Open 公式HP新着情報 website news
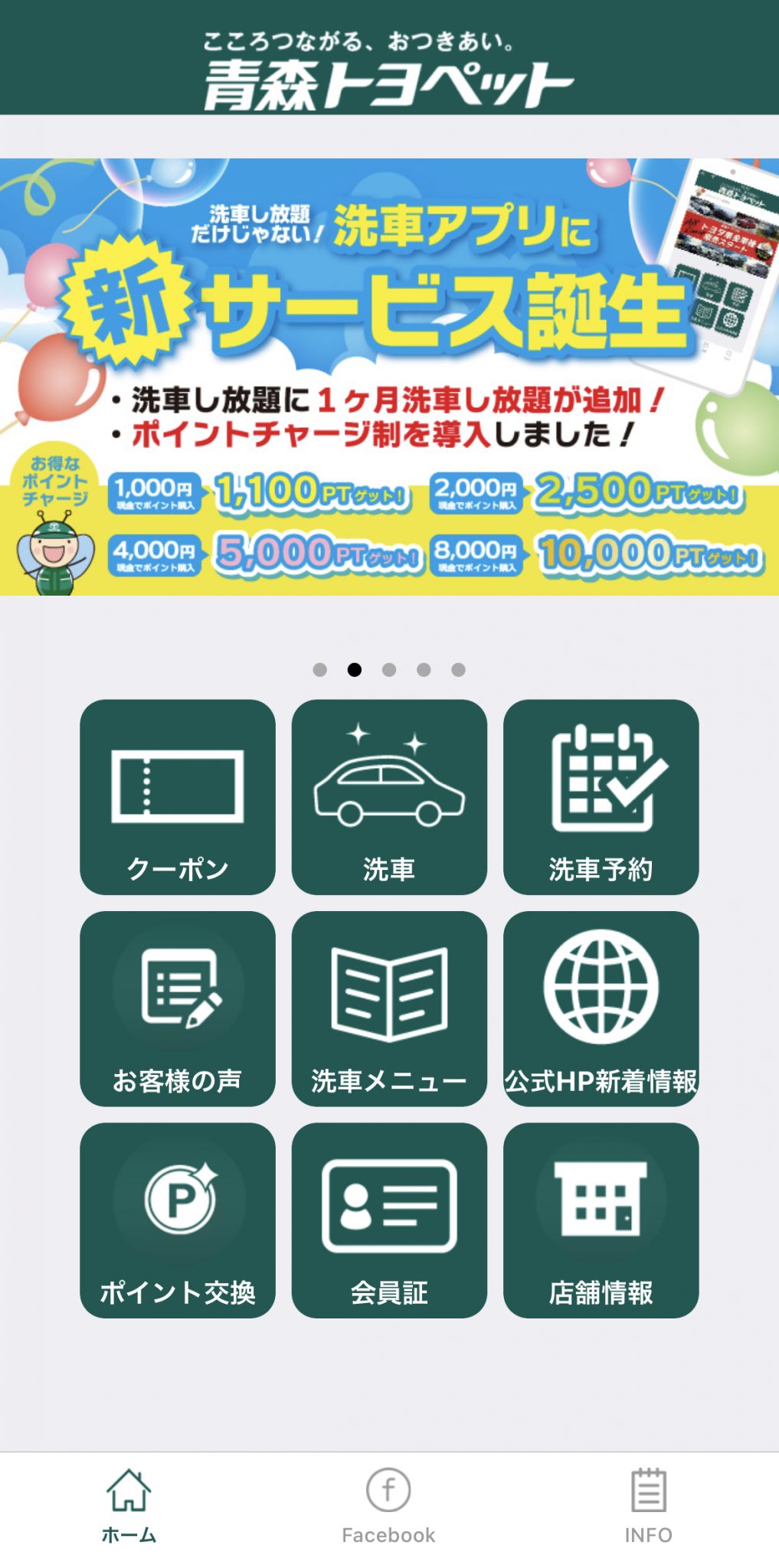 tap(601, 1008)
